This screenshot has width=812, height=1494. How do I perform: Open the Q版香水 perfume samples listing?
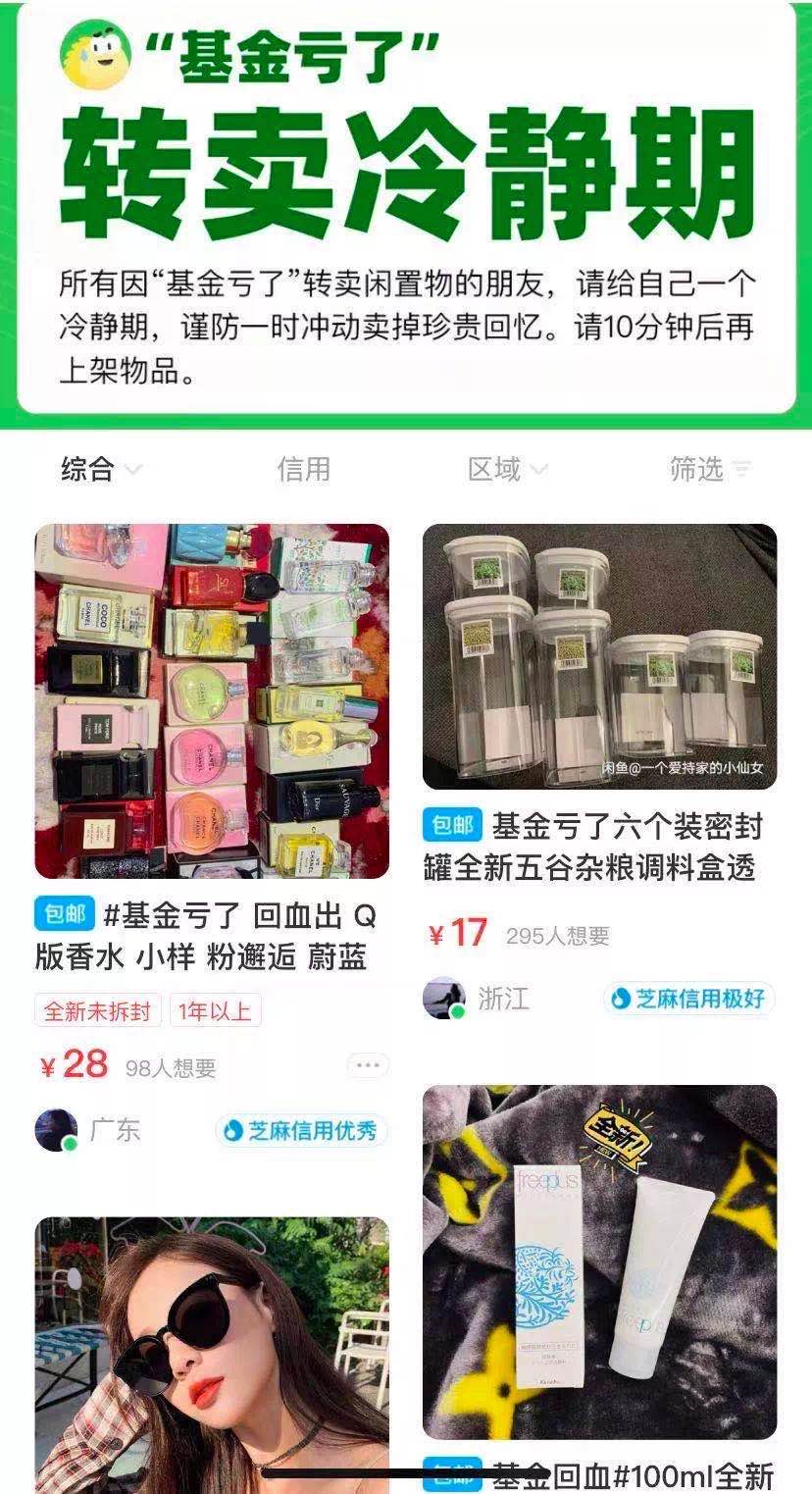212,701
